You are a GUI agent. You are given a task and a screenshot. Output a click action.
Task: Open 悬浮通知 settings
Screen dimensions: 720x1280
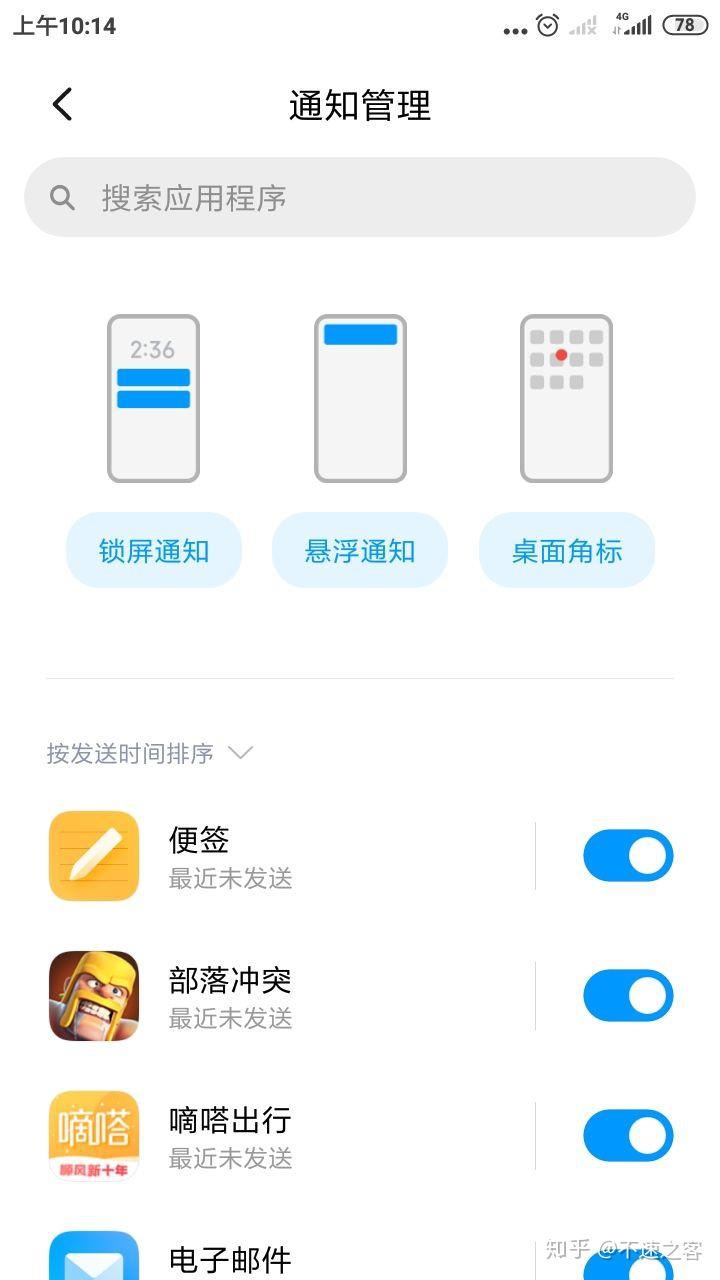point(360,551)
